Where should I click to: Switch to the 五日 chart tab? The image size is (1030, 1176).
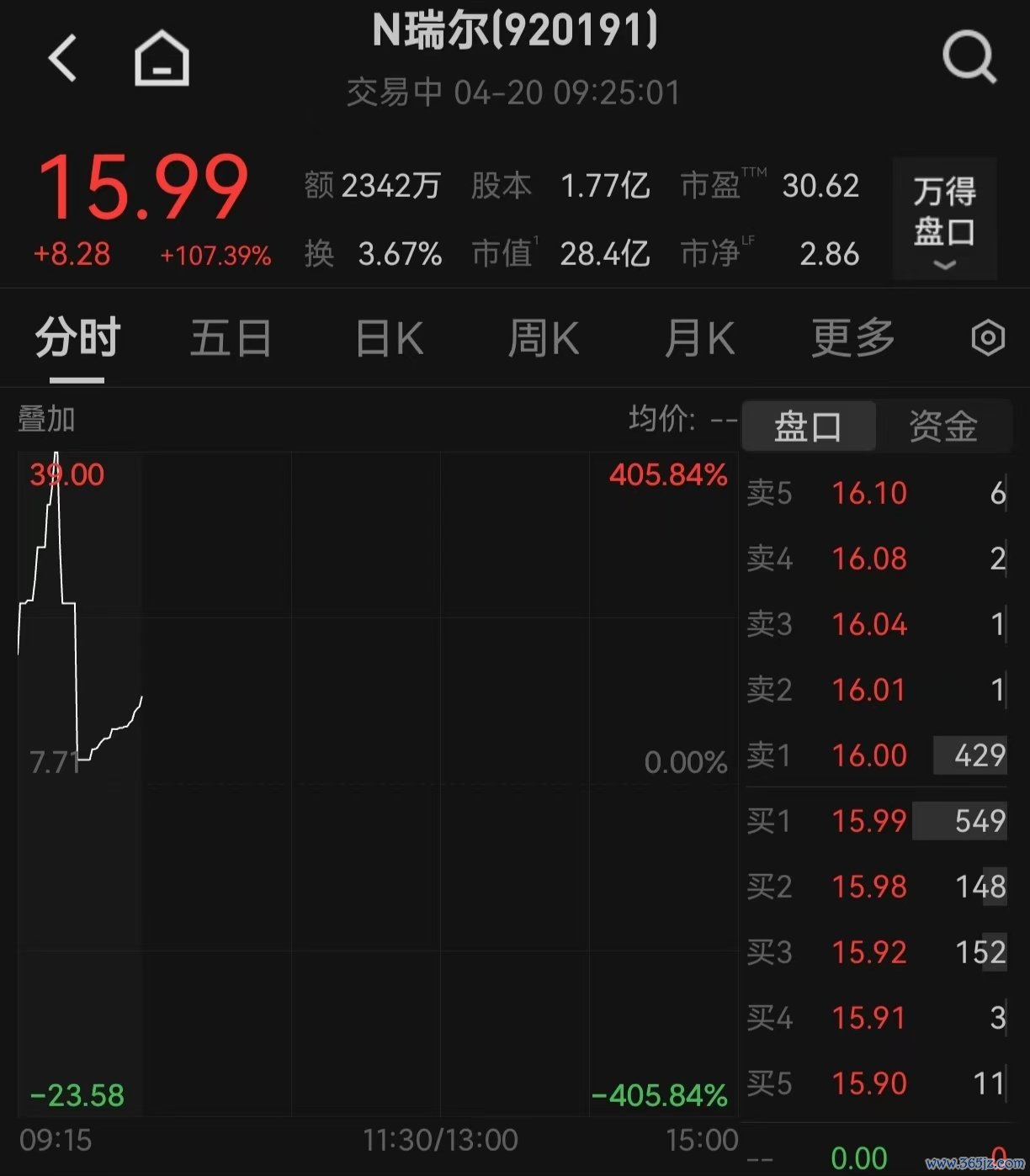point(231,338)
